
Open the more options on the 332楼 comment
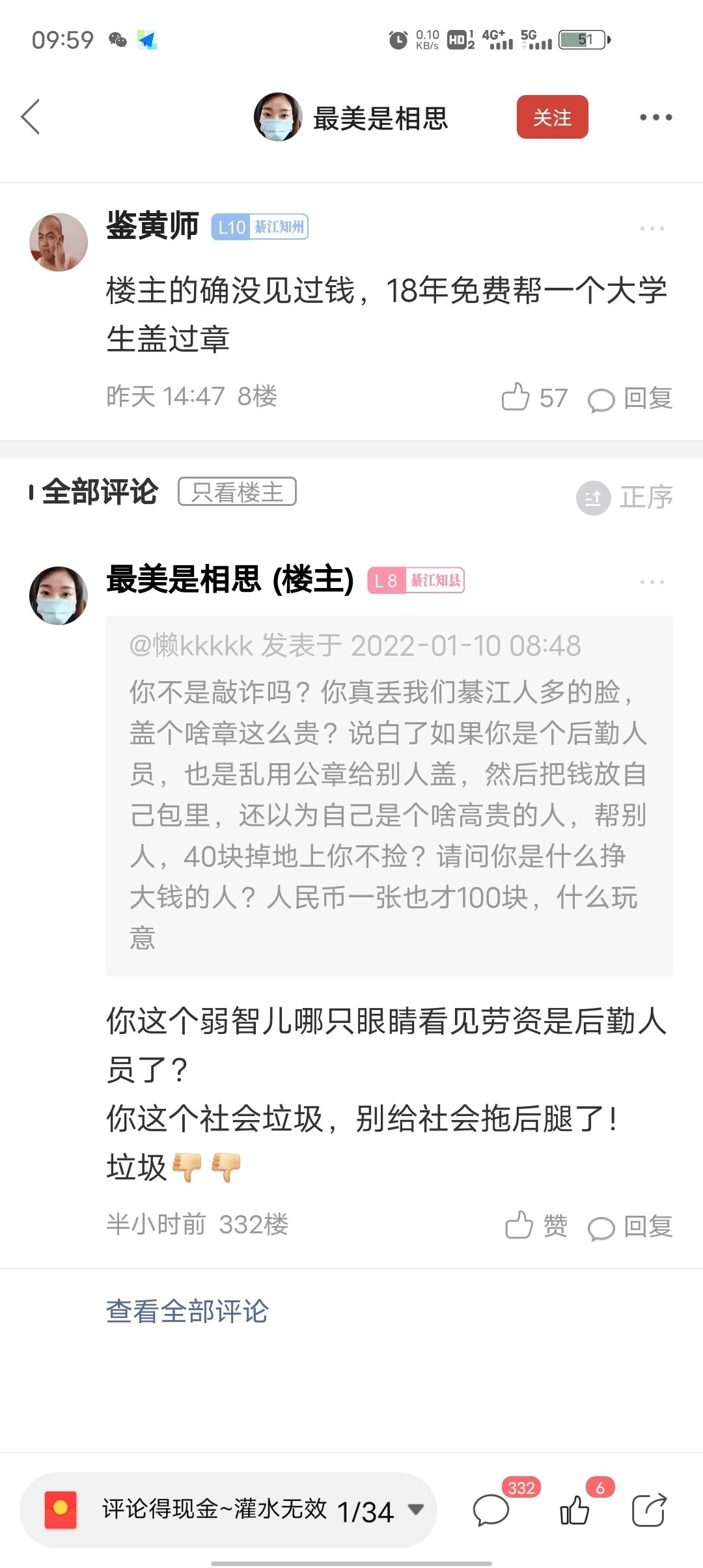point(652,582)
